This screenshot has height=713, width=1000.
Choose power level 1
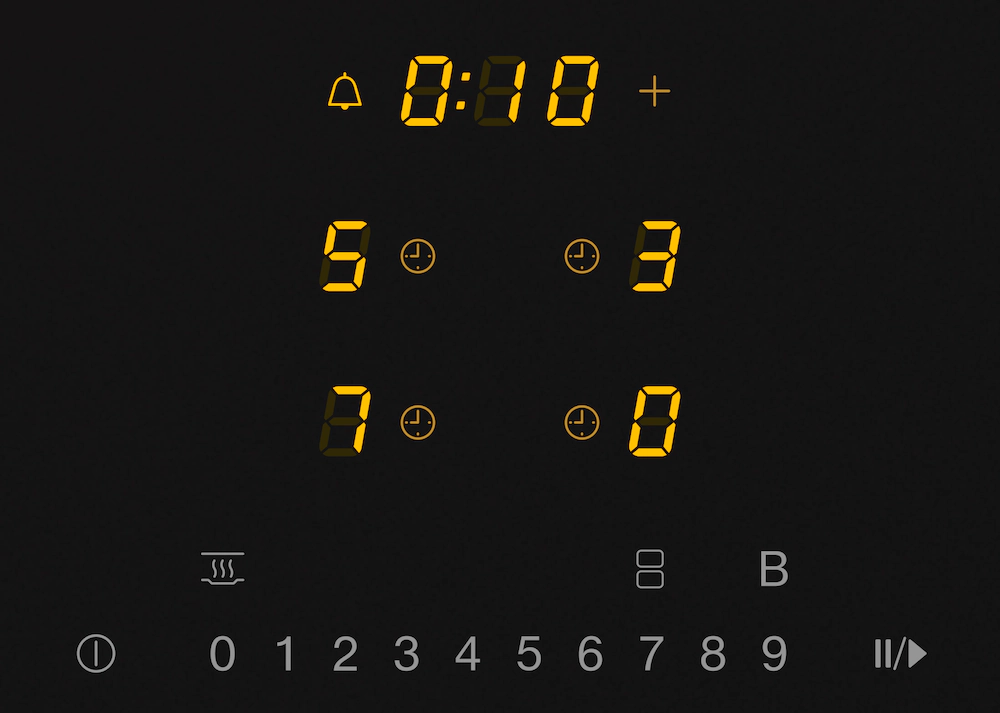click(x=285, y=654)
